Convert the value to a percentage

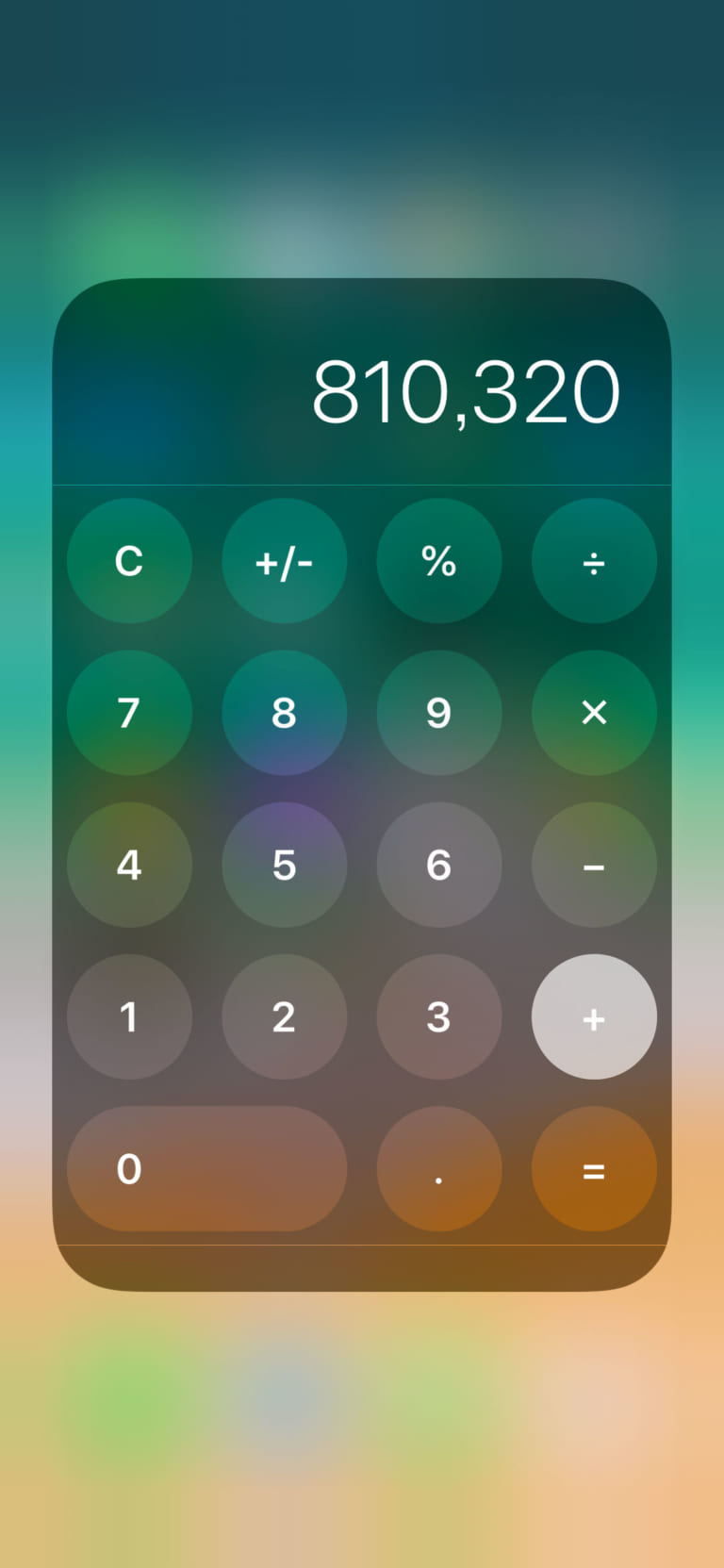pos(439,561)
